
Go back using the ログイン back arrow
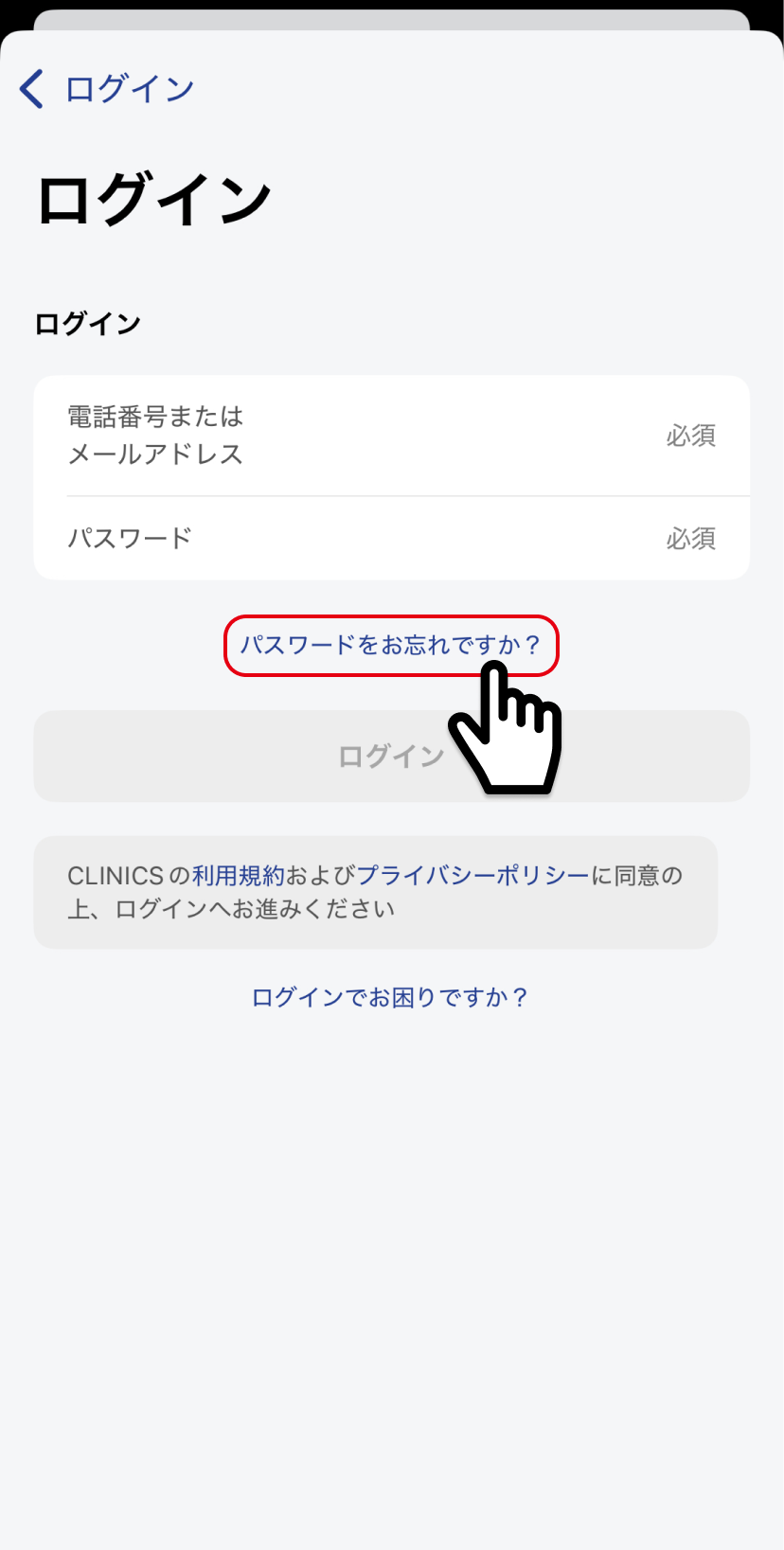106,89
